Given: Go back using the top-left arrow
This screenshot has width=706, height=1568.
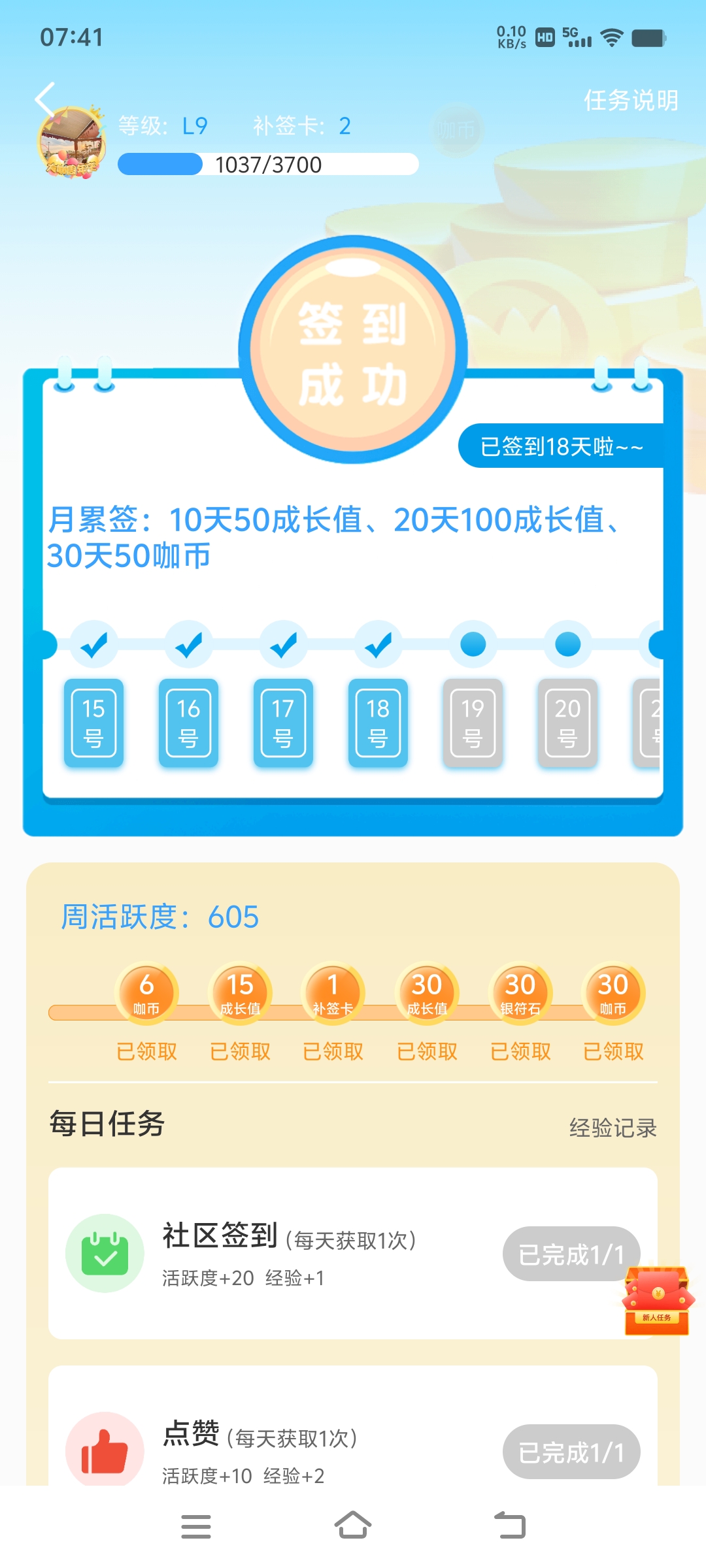Looking at the screenshot, I should pos(44,99).
